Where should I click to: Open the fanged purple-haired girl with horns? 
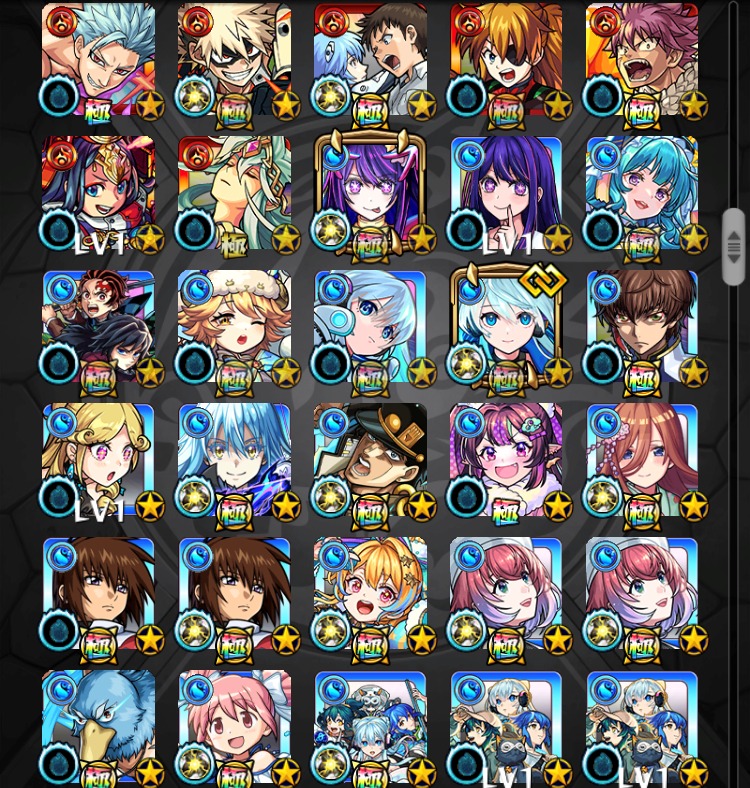[x=506, y=460]
